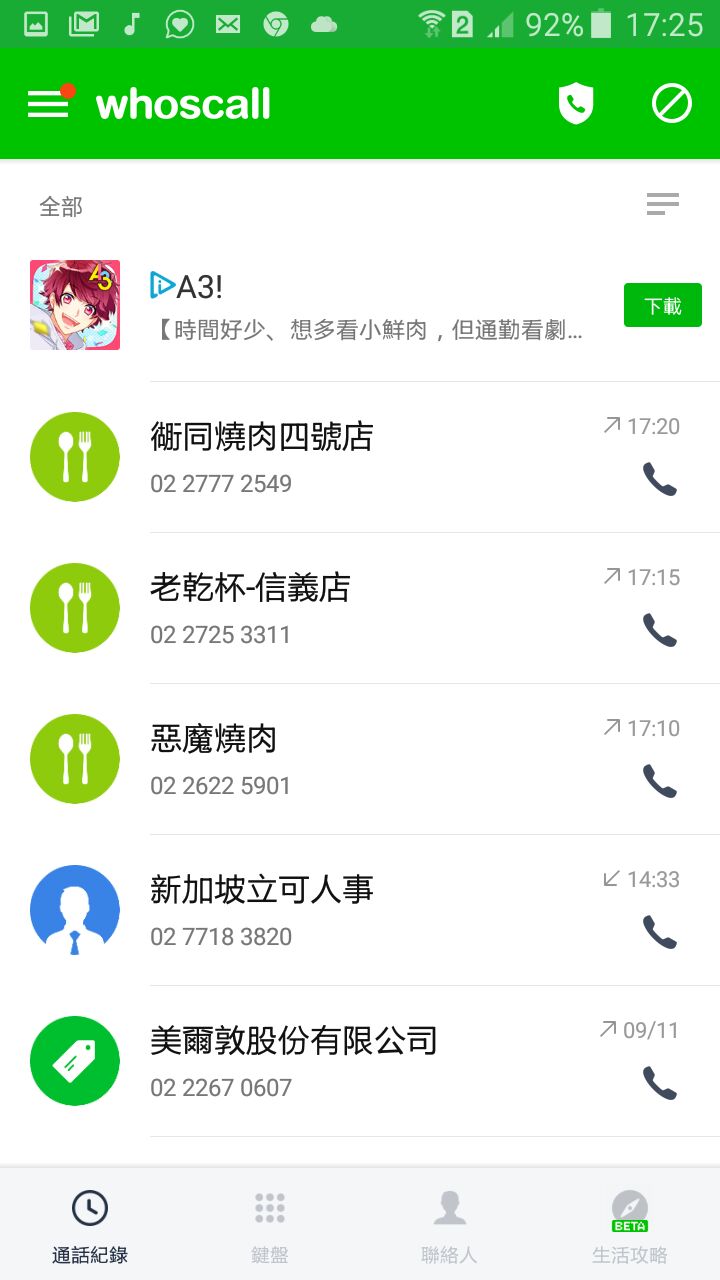Call 惡魔燒肉 with the phone icon
Image resolution: width=720 pixels, height=1280 pixels.
[659, 782]
